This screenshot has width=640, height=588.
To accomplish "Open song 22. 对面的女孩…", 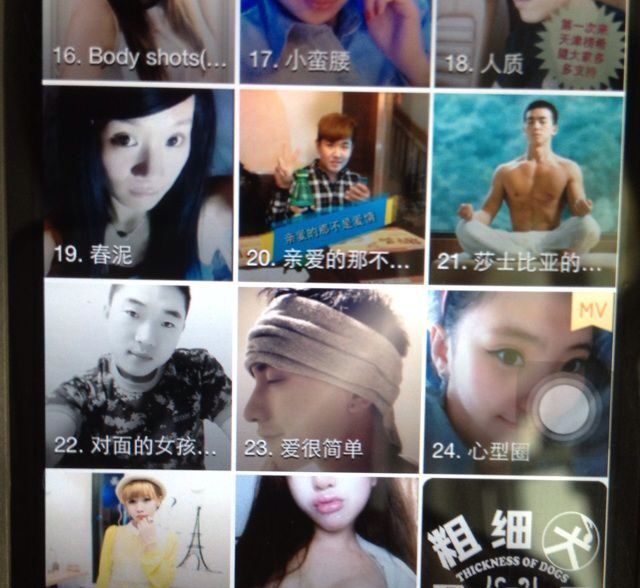I will [138, 375].
